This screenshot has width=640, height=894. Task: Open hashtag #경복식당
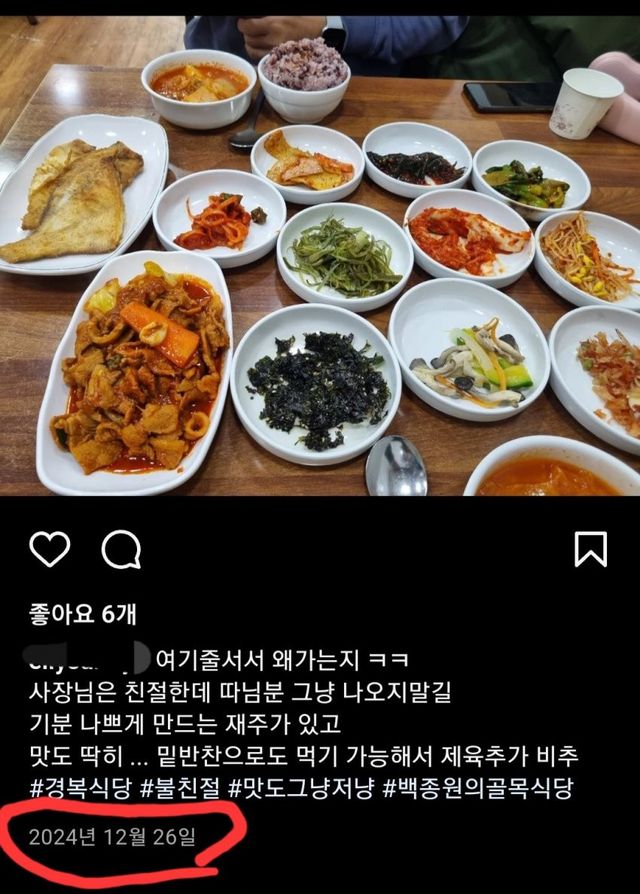pyautogui.click(x=79, y=787)
